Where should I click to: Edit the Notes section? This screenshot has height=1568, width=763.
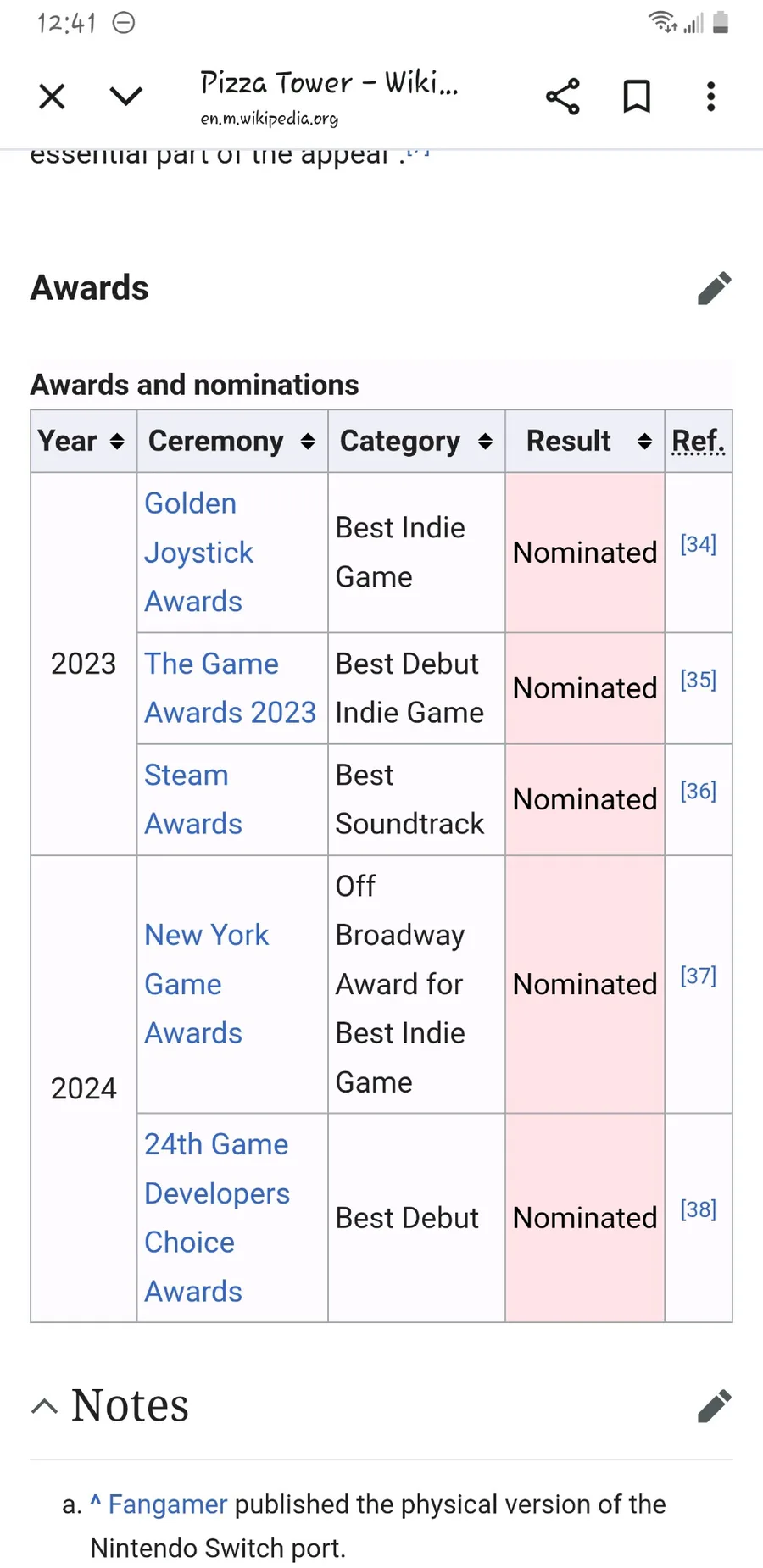(x=715, y=1405)
